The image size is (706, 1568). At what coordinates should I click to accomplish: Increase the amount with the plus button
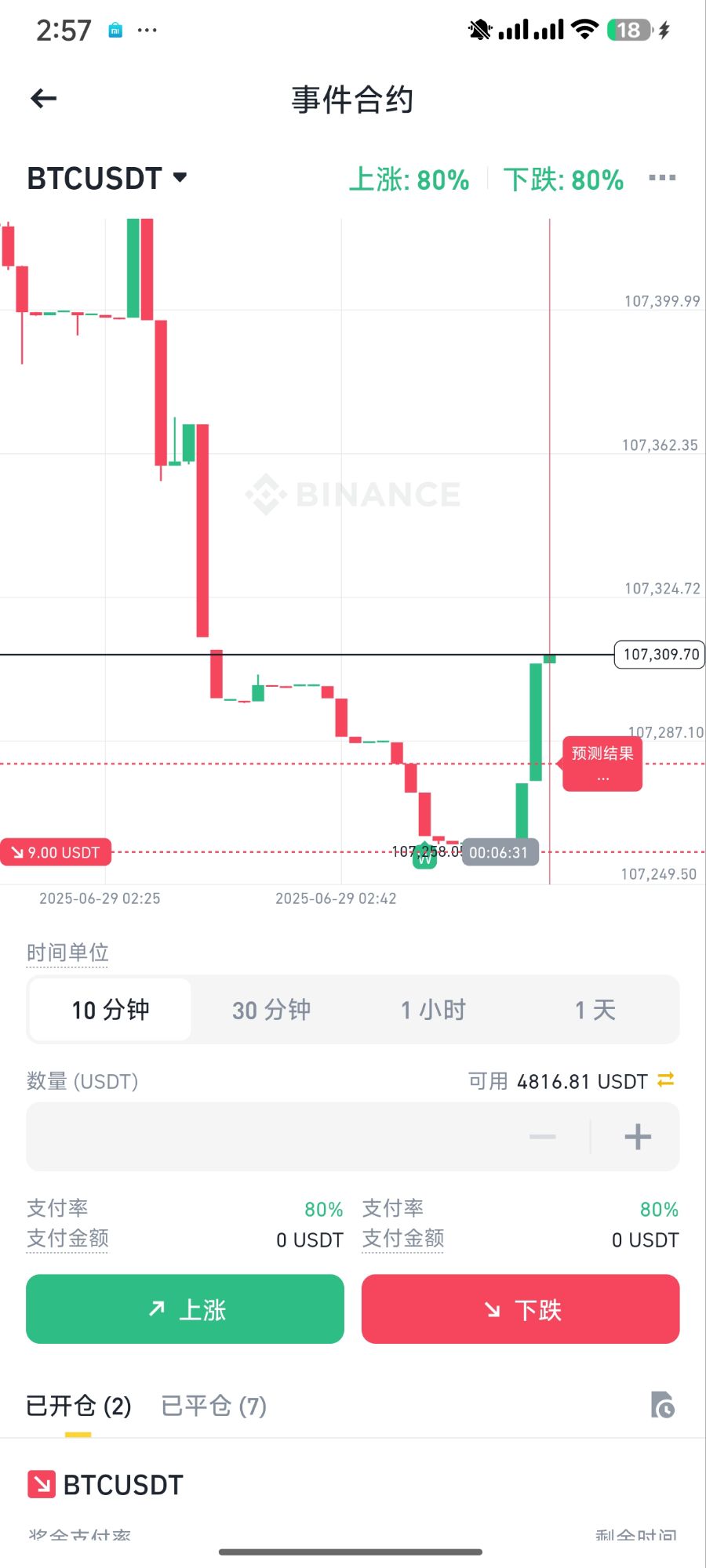point(638,1137)
